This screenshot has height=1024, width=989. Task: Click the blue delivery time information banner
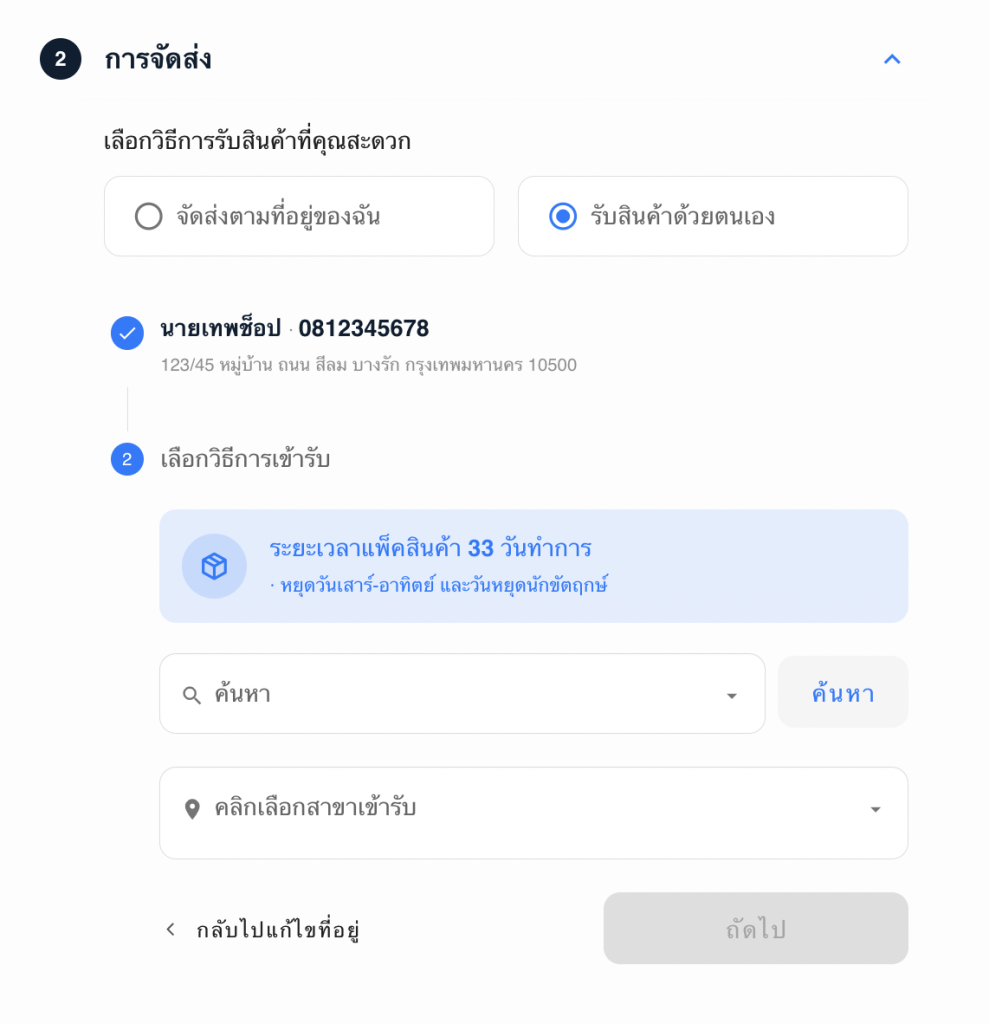pyautogui.click(x=533, y=566)
